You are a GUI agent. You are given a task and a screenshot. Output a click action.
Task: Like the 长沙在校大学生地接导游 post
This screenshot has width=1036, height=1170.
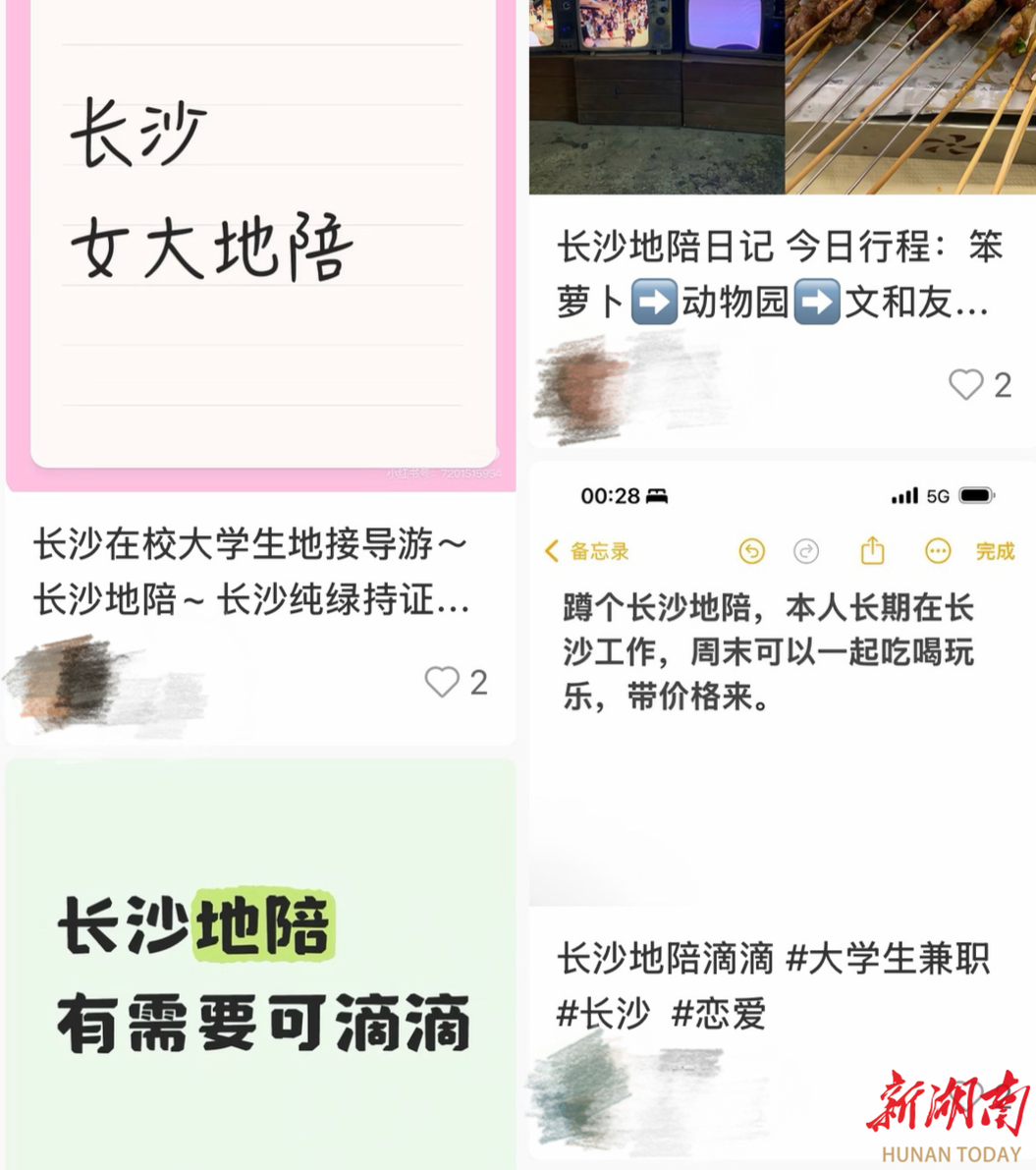click(442, 682)
